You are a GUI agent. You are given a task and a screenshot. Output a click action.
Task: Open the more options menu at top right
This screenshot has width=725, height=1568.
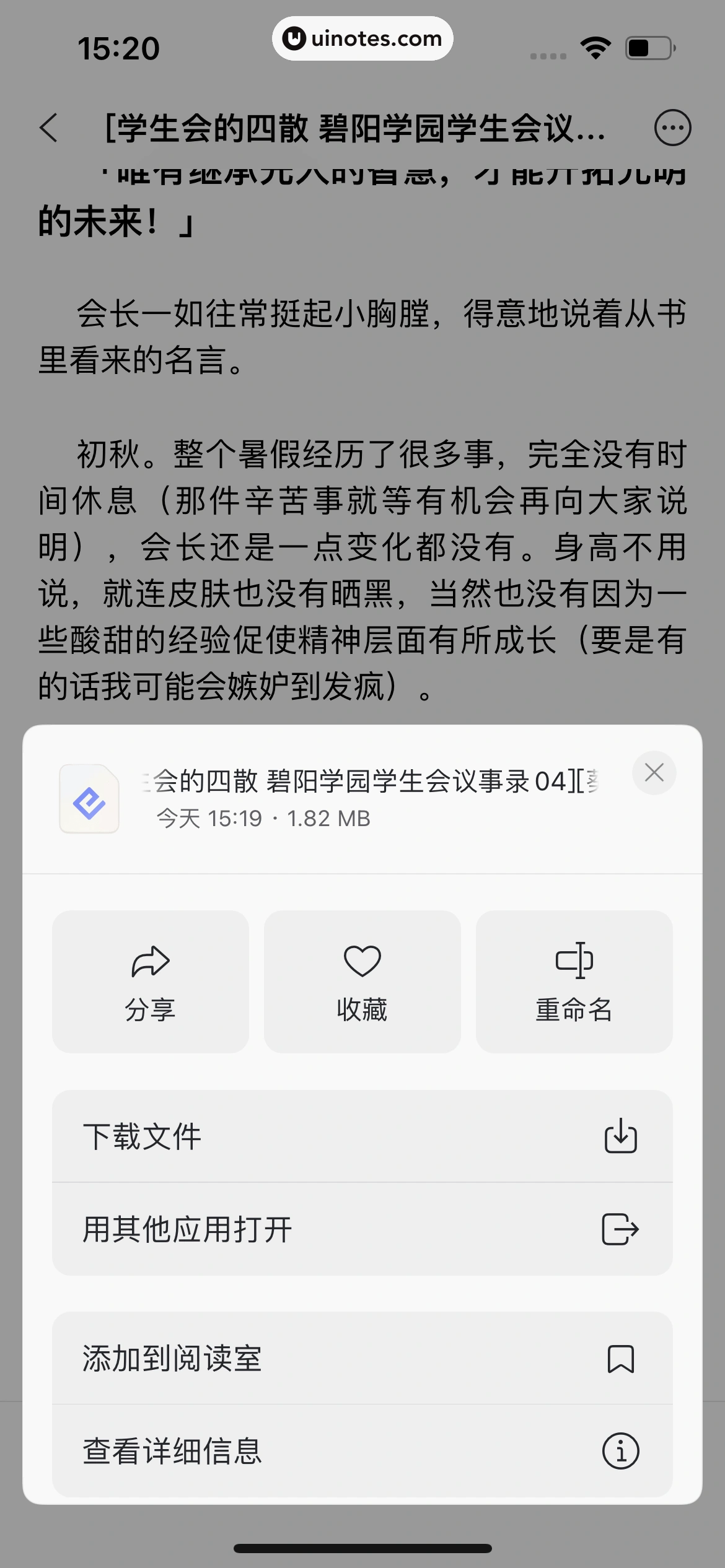click(x=674, y=128)
